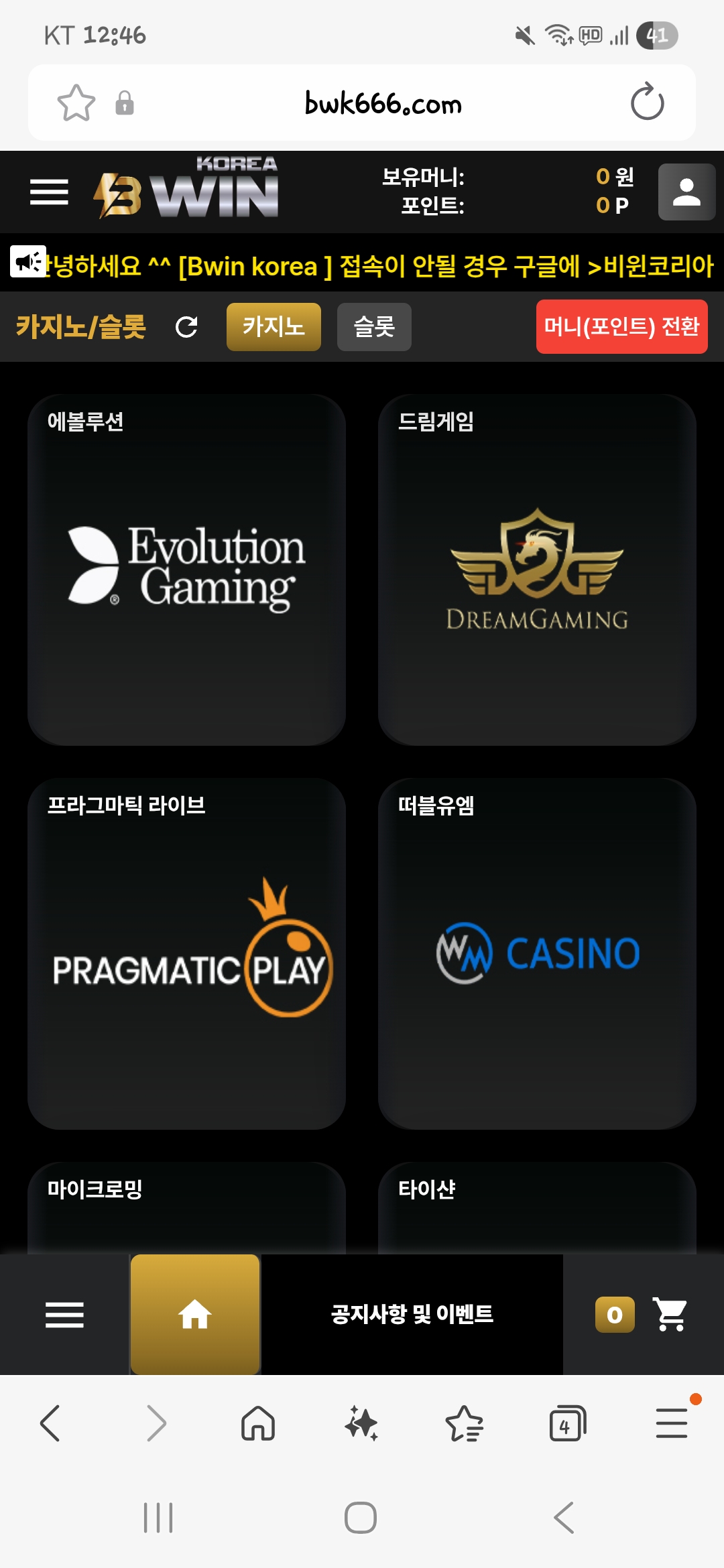724x1568 pixels.
Task: Open the bottom bar menu icon
Action: click(64, 1315)
